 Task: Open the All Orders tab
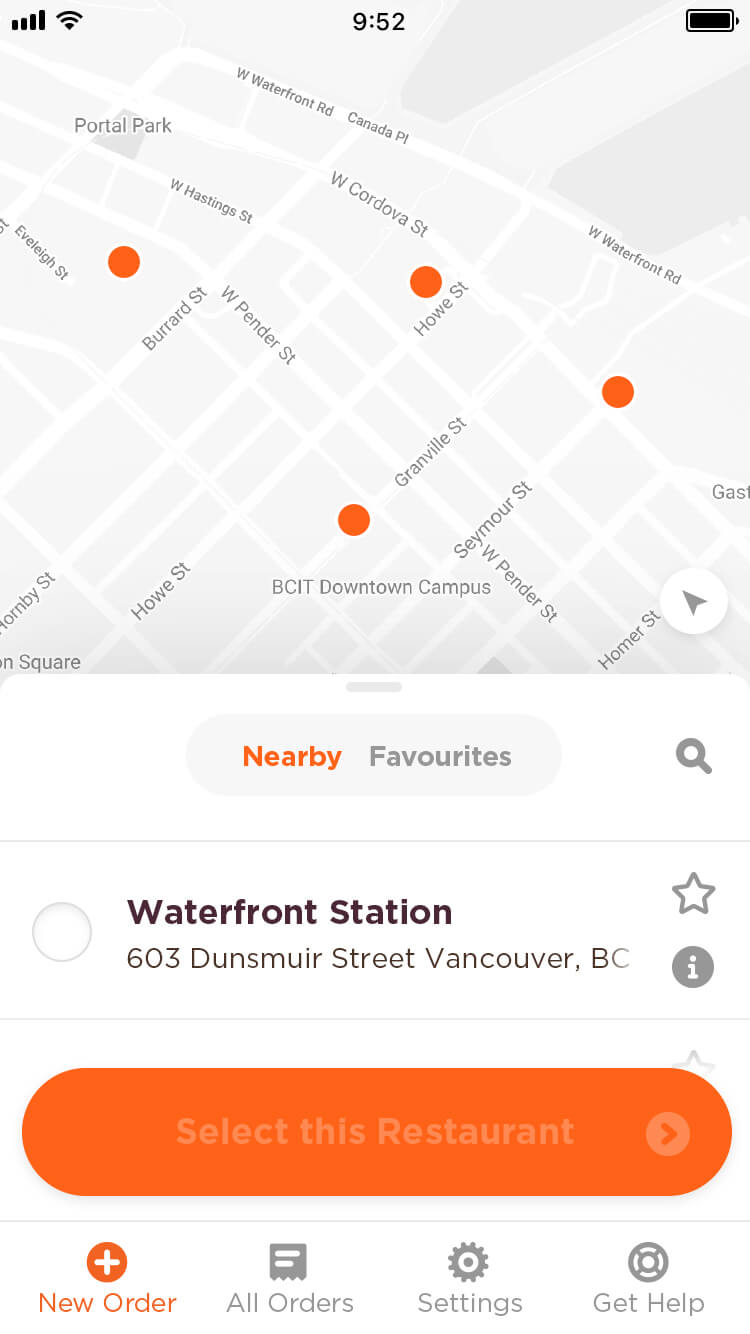pos(289,1279)
